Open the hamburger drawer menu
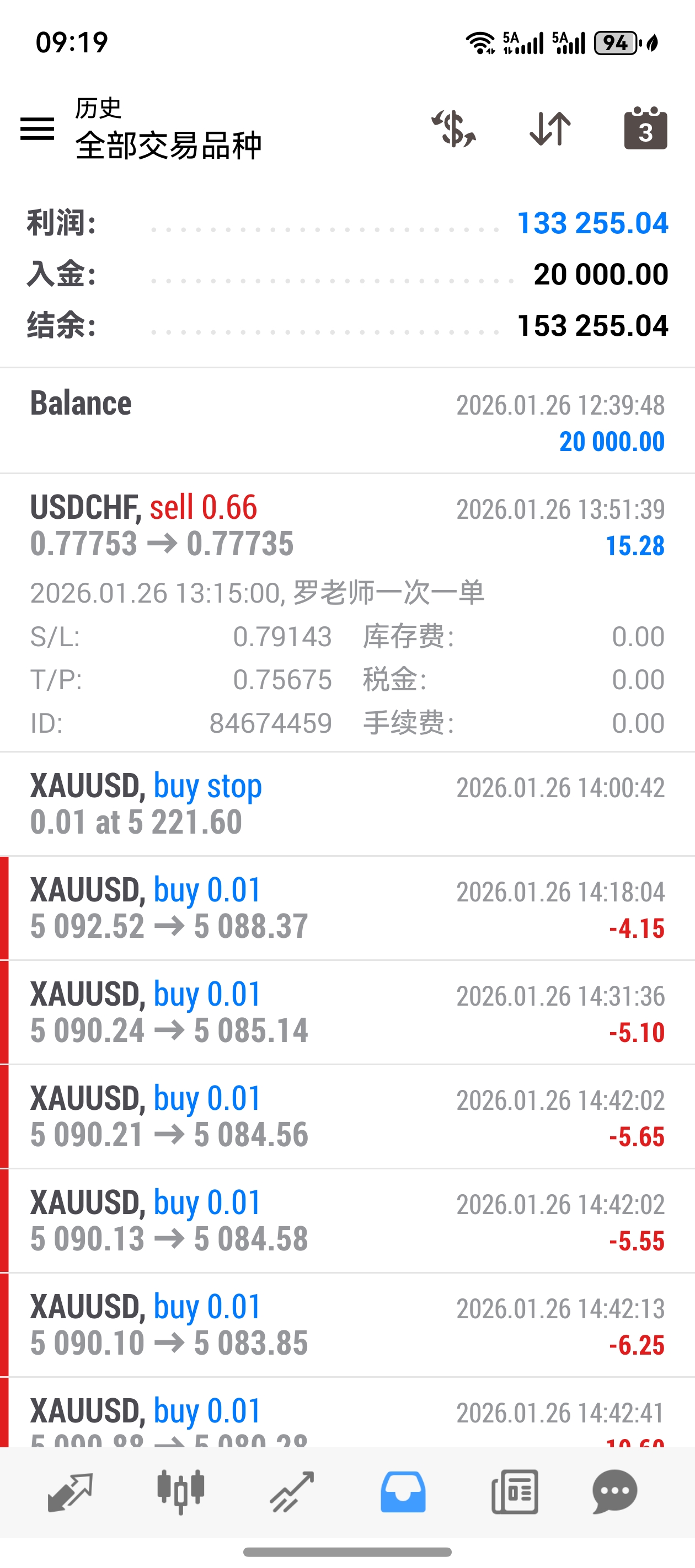695x1568 pixels. point(37,128)
